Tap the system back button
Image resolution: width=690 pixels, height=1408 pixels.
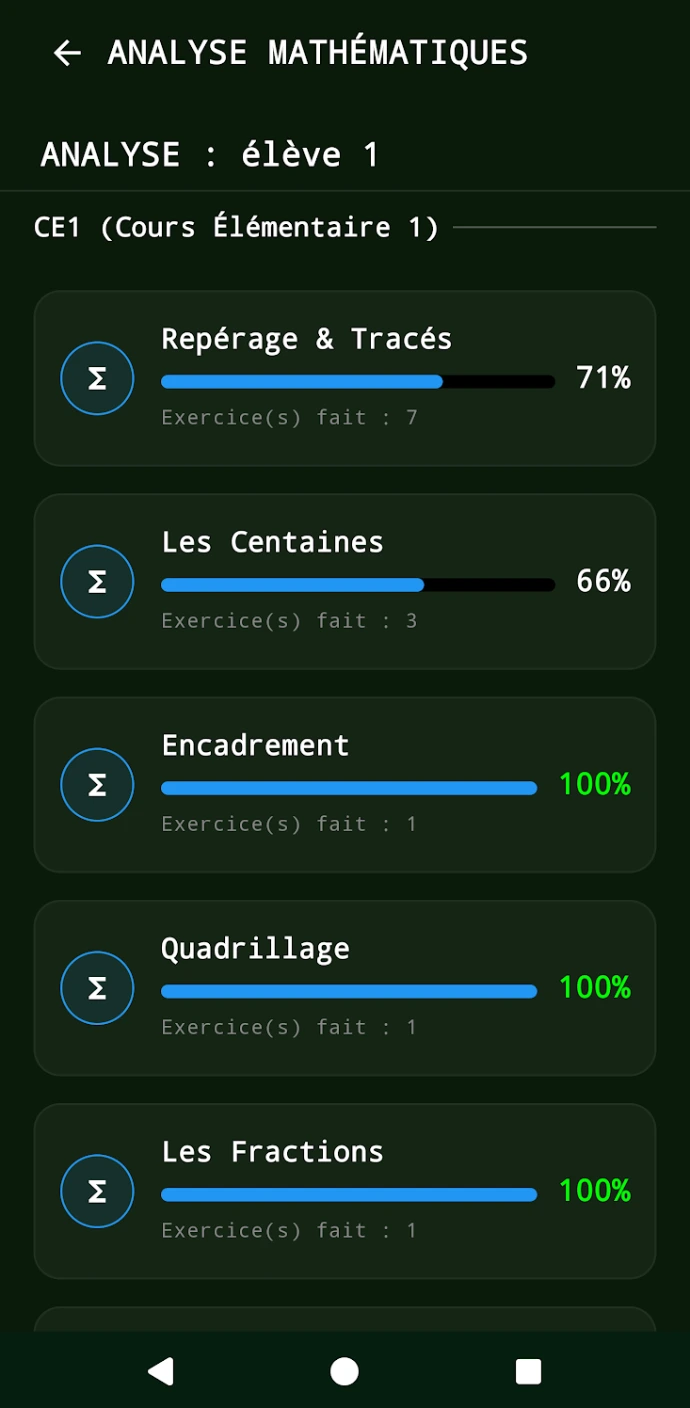click(x=161, y=1371)
